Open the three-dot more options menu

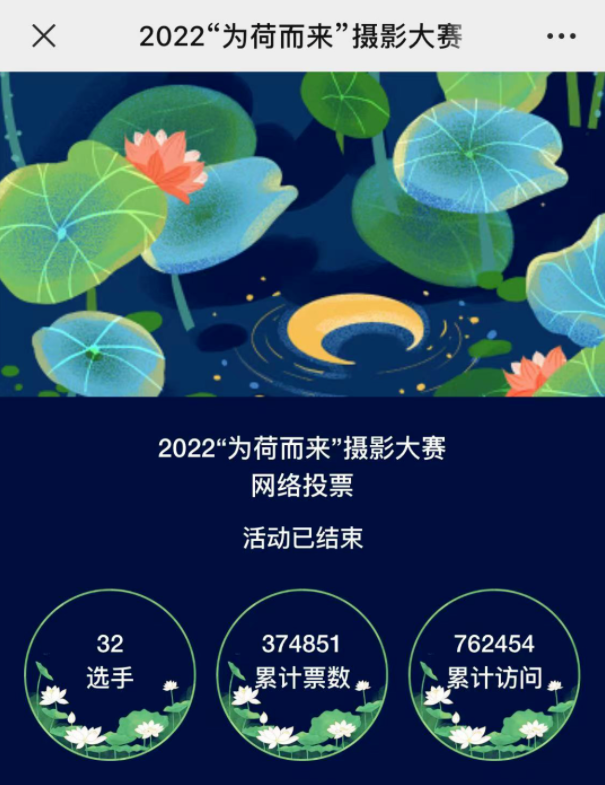point(561,37)
